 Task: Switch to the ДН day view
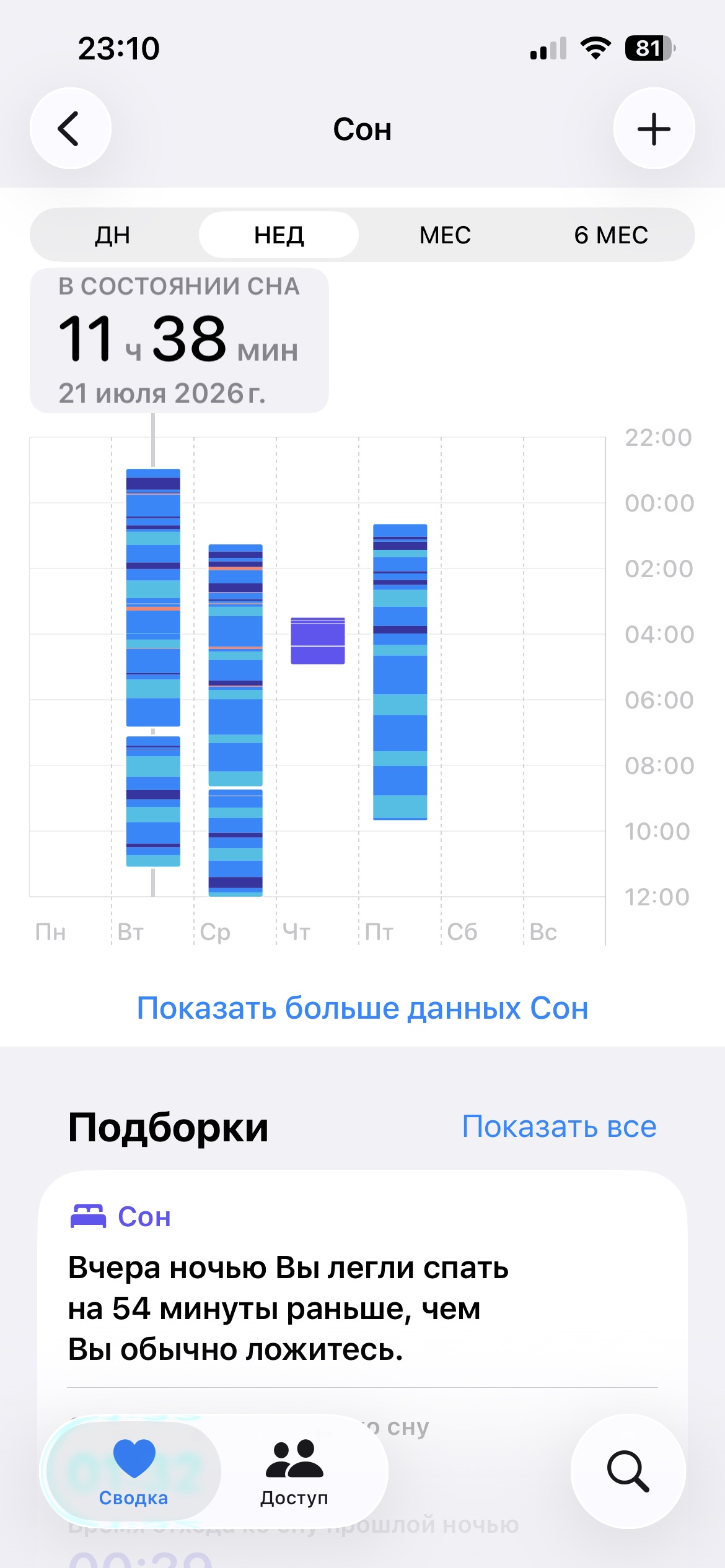pyautogui.click(x=113, y=235)
